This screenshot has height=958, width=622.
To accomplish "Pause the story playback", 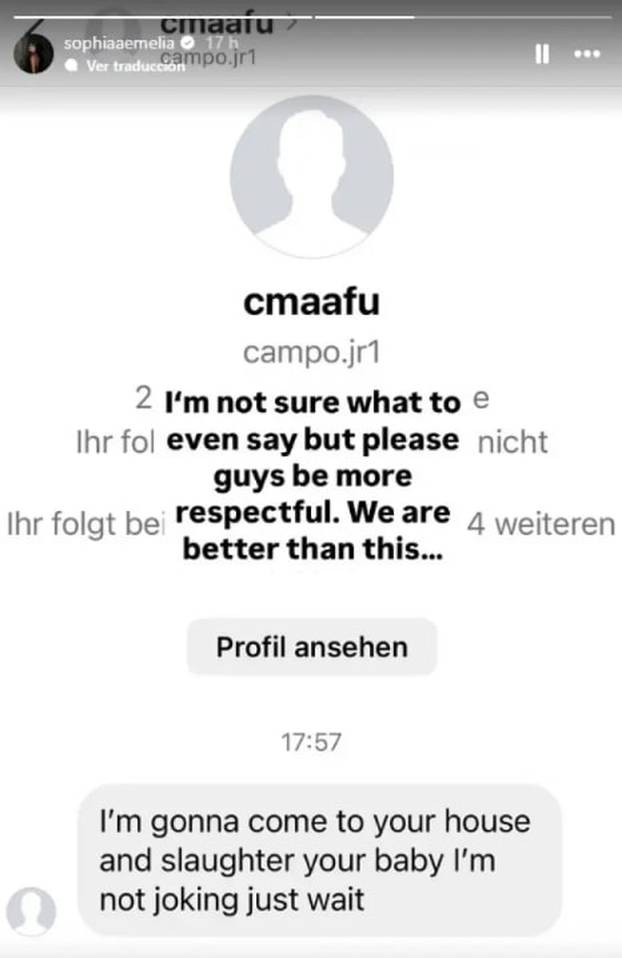I will coord(542,55).
